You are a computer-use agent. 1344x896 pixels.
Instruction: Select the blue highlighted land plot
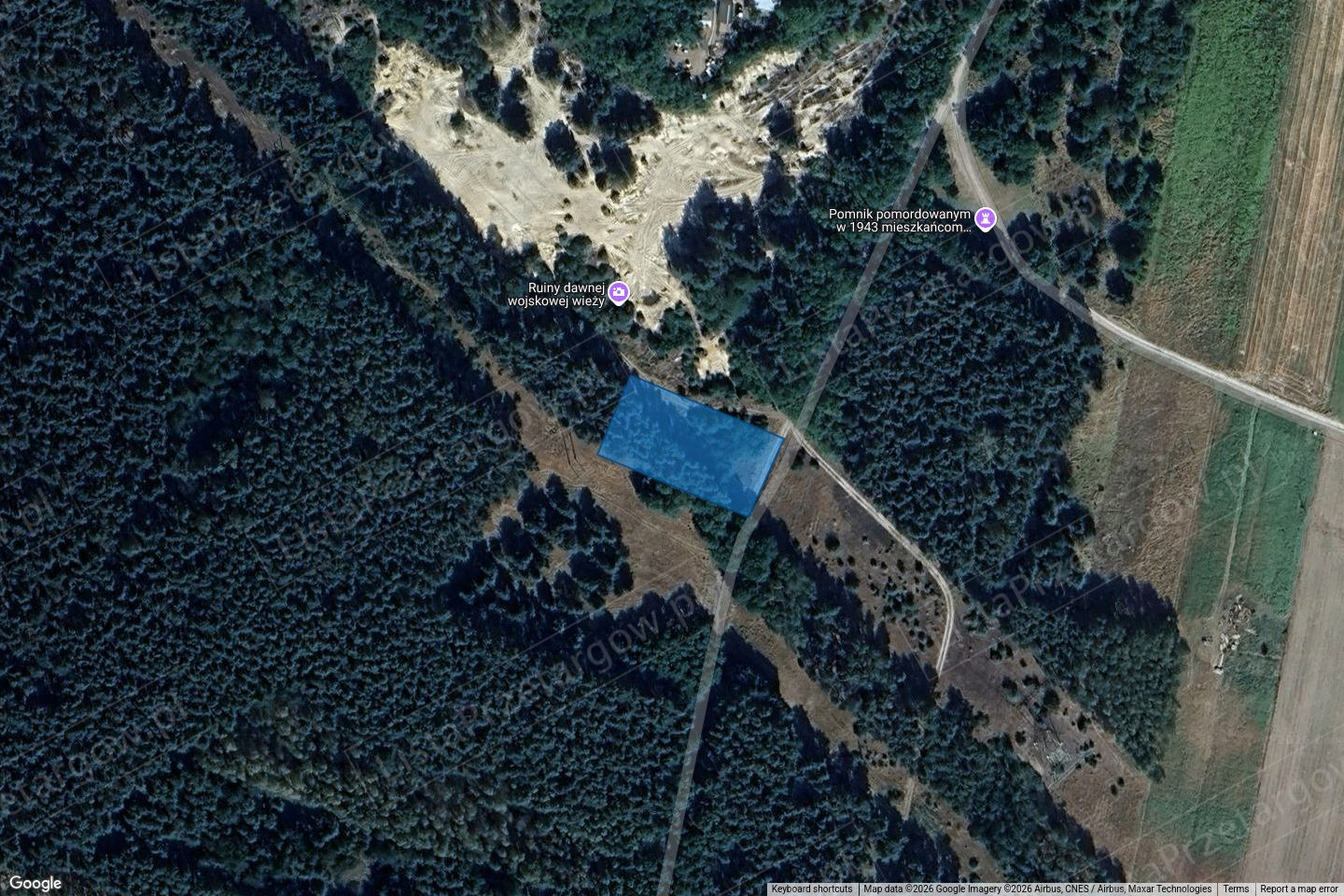point(689,445)
